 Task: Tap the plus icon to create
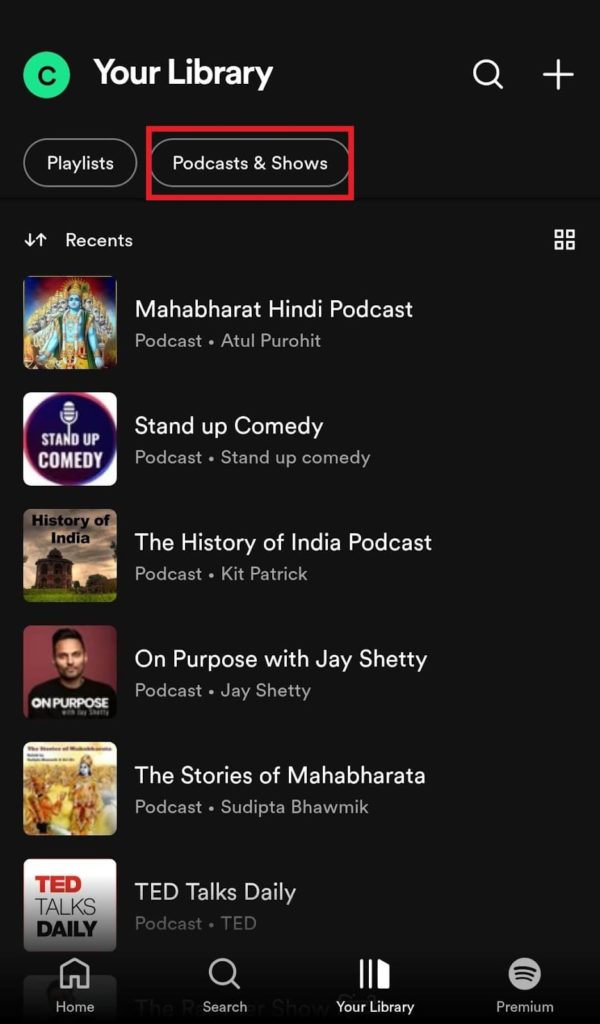[558, 74]
